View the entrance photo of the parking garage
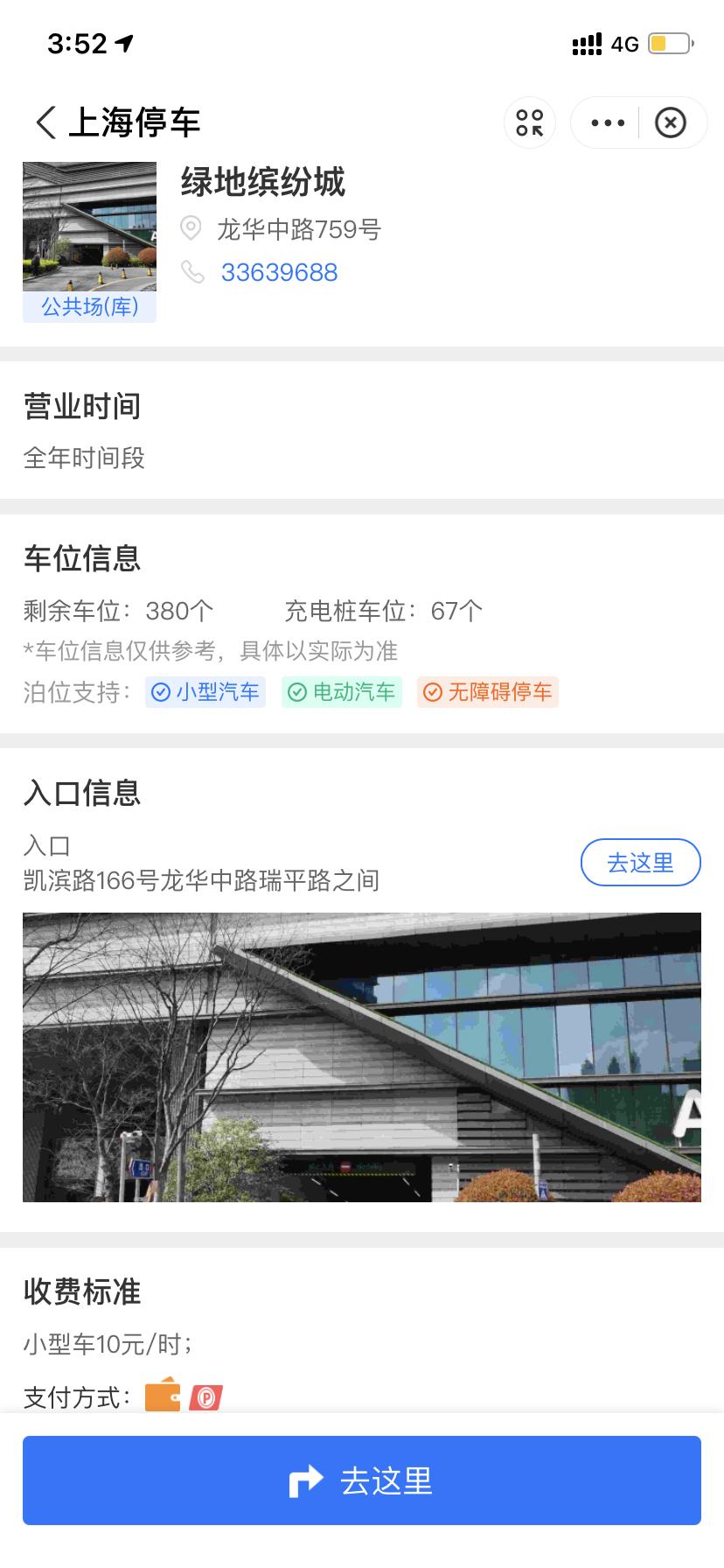Image resolution: width=724 pixels, height=1568 pixels. 362,1056
